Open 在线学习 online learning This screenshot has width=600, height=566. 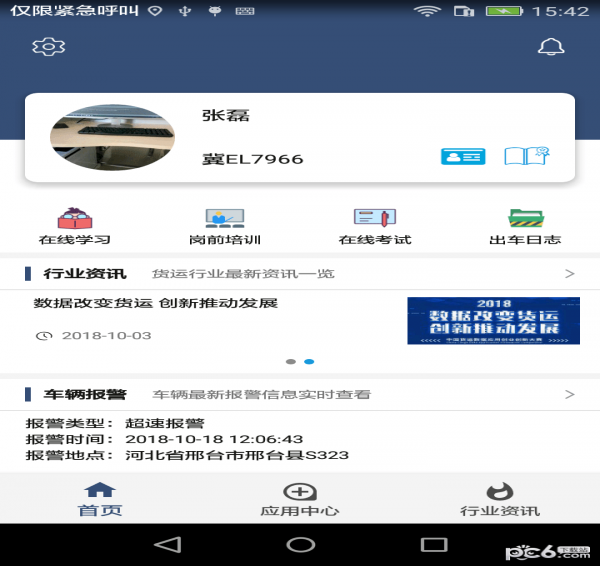pyautogui.click(x=74, y=226)
